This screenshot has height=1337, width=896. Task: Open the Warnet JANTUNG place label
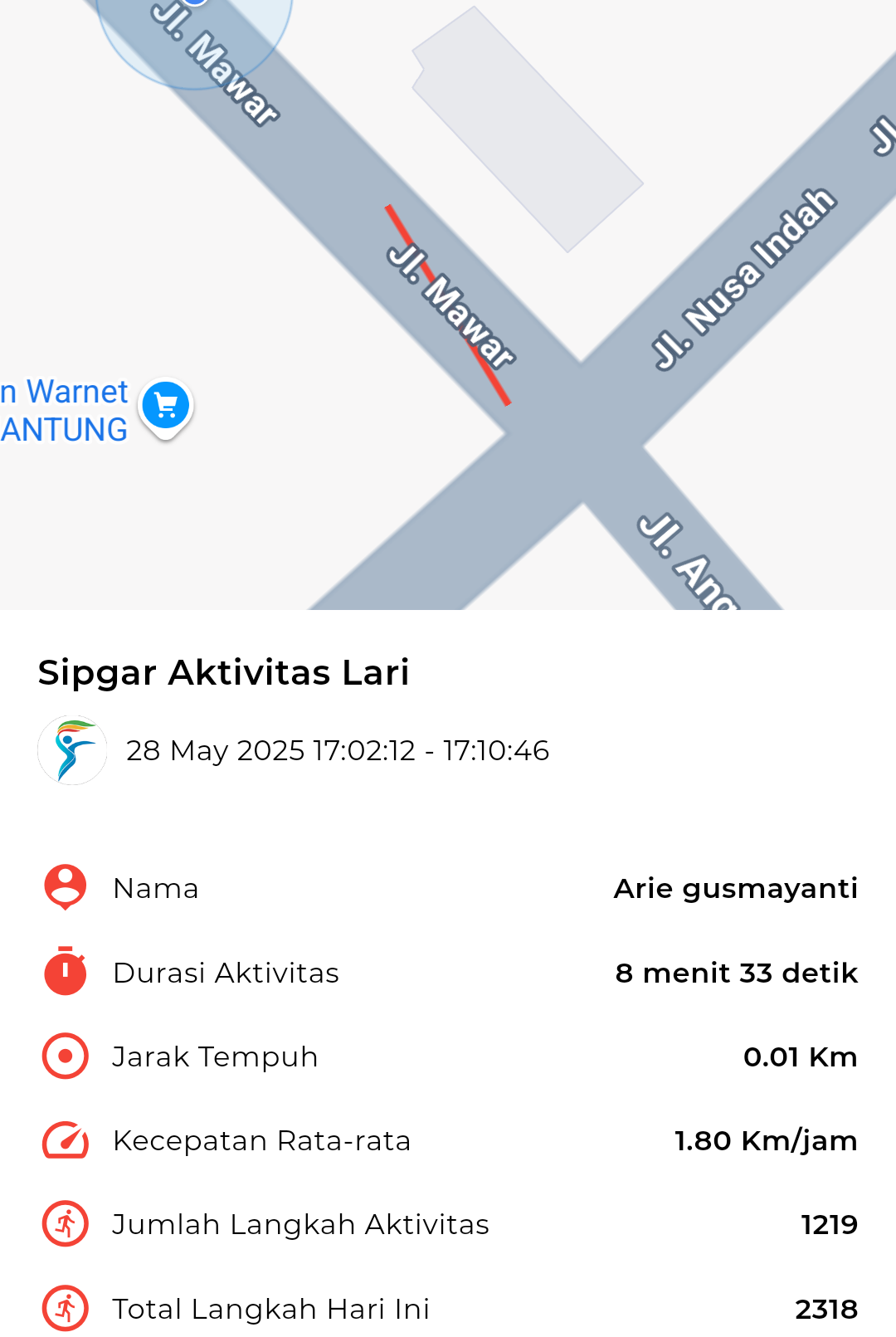[62, 410]
